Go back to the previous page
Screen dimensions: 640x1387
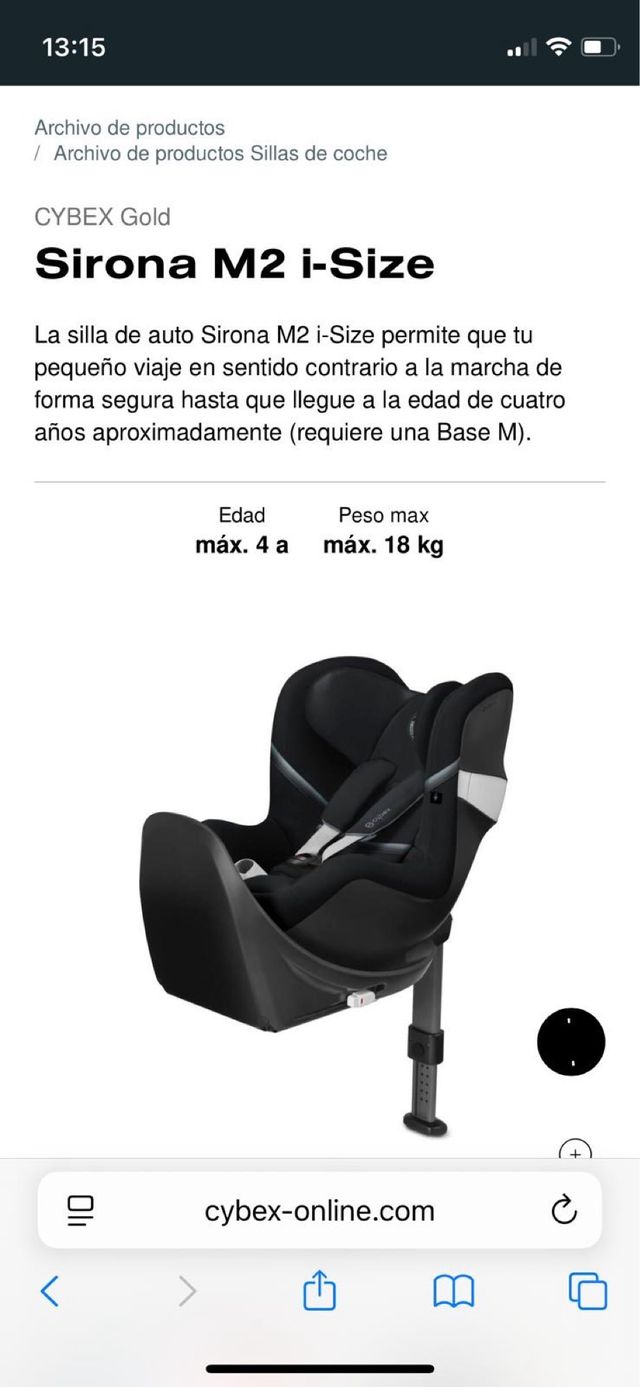(50, 1291)
